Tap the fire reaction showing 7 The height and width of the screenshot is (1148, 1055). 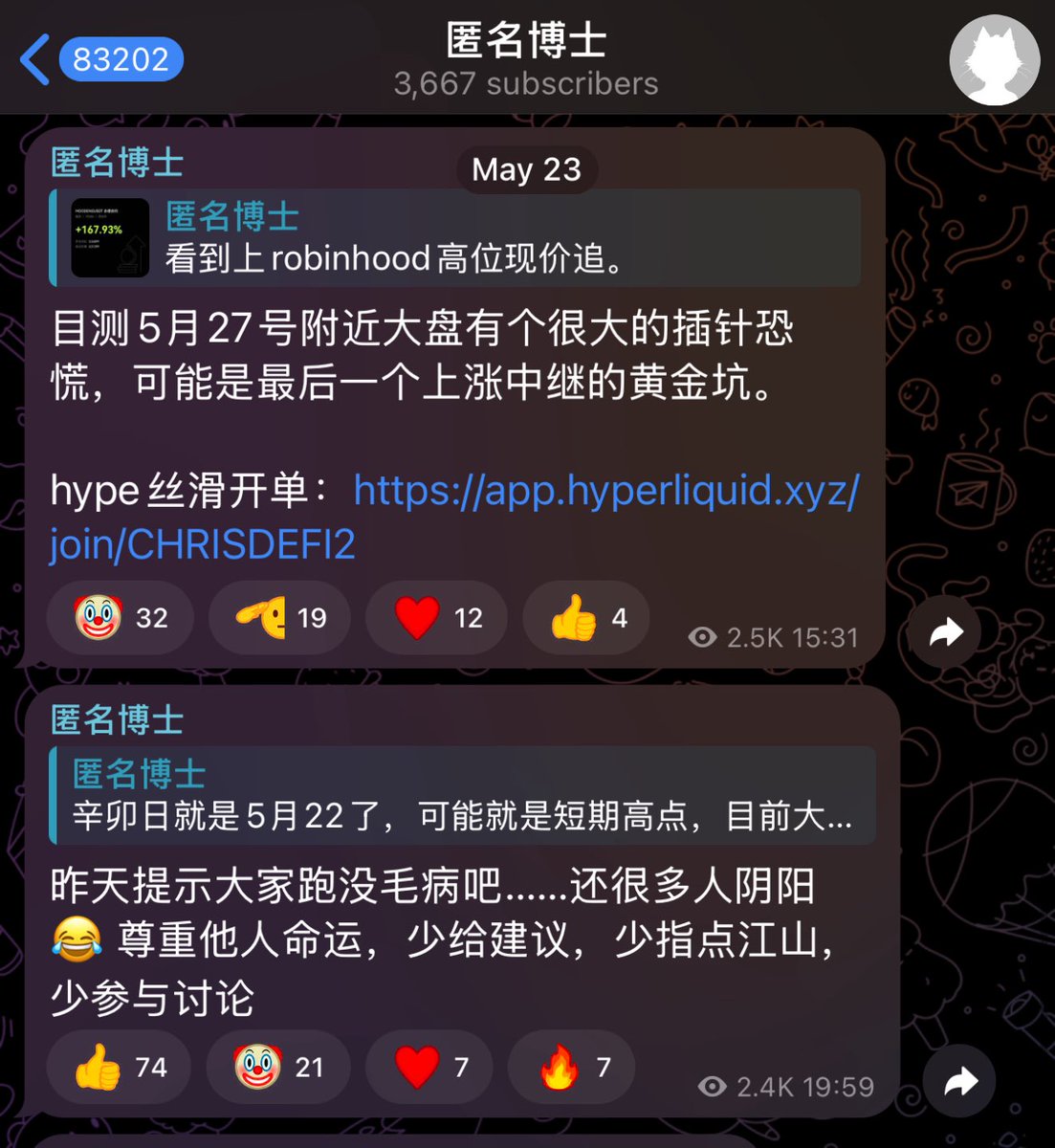pyautogui.click(x=572, y=1067)
